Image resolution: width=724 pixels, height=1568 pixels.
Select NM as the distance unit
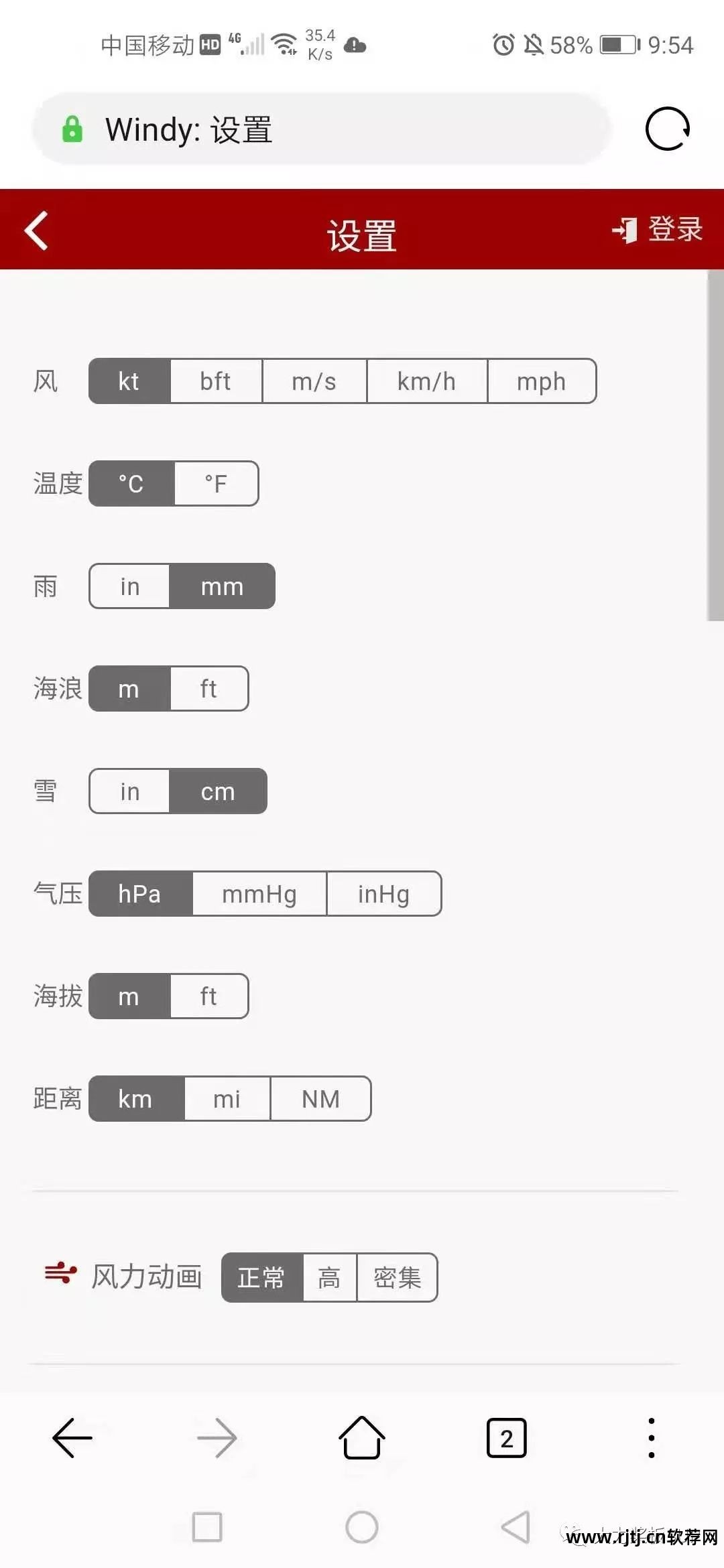(320, 1098)
